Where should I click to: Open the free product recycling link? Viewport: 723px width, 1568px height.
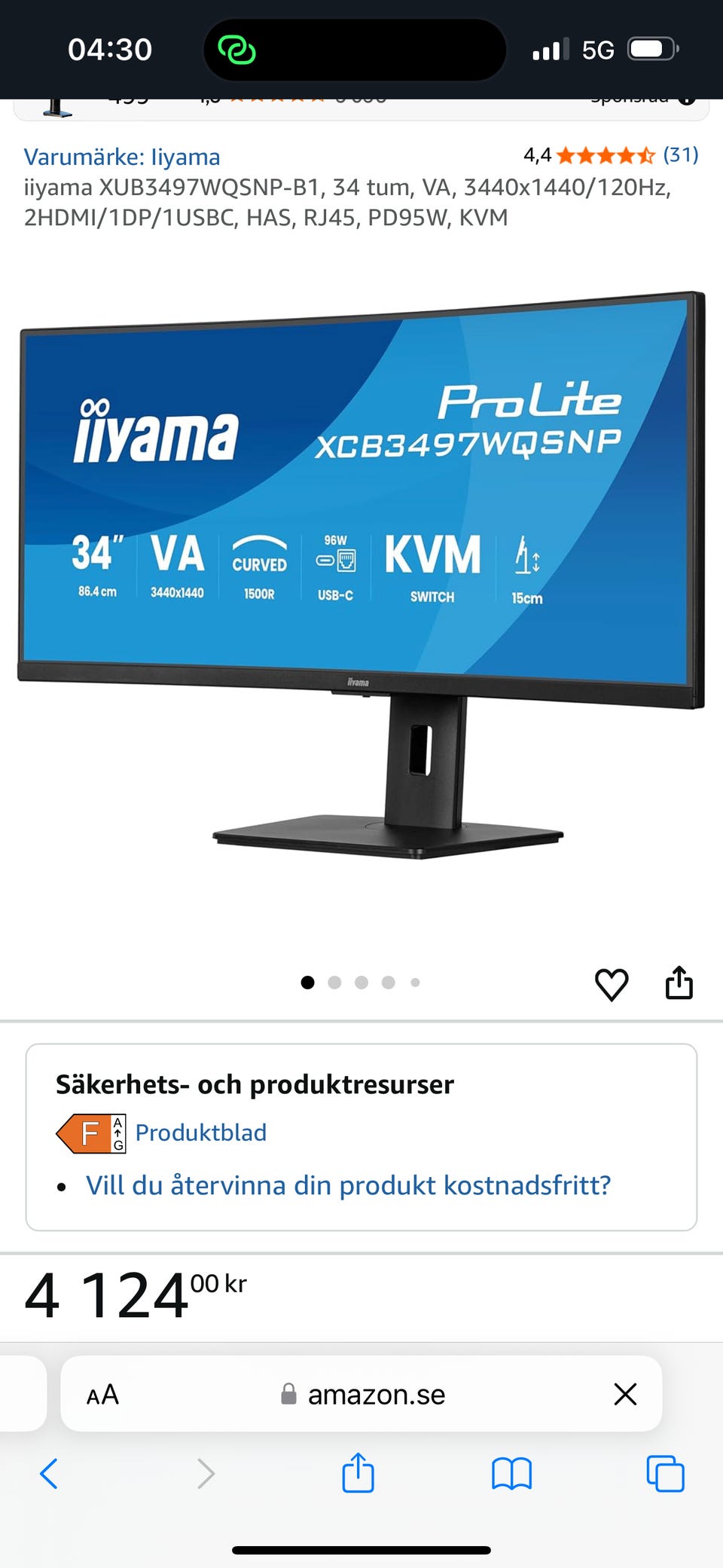[349, 1184]
